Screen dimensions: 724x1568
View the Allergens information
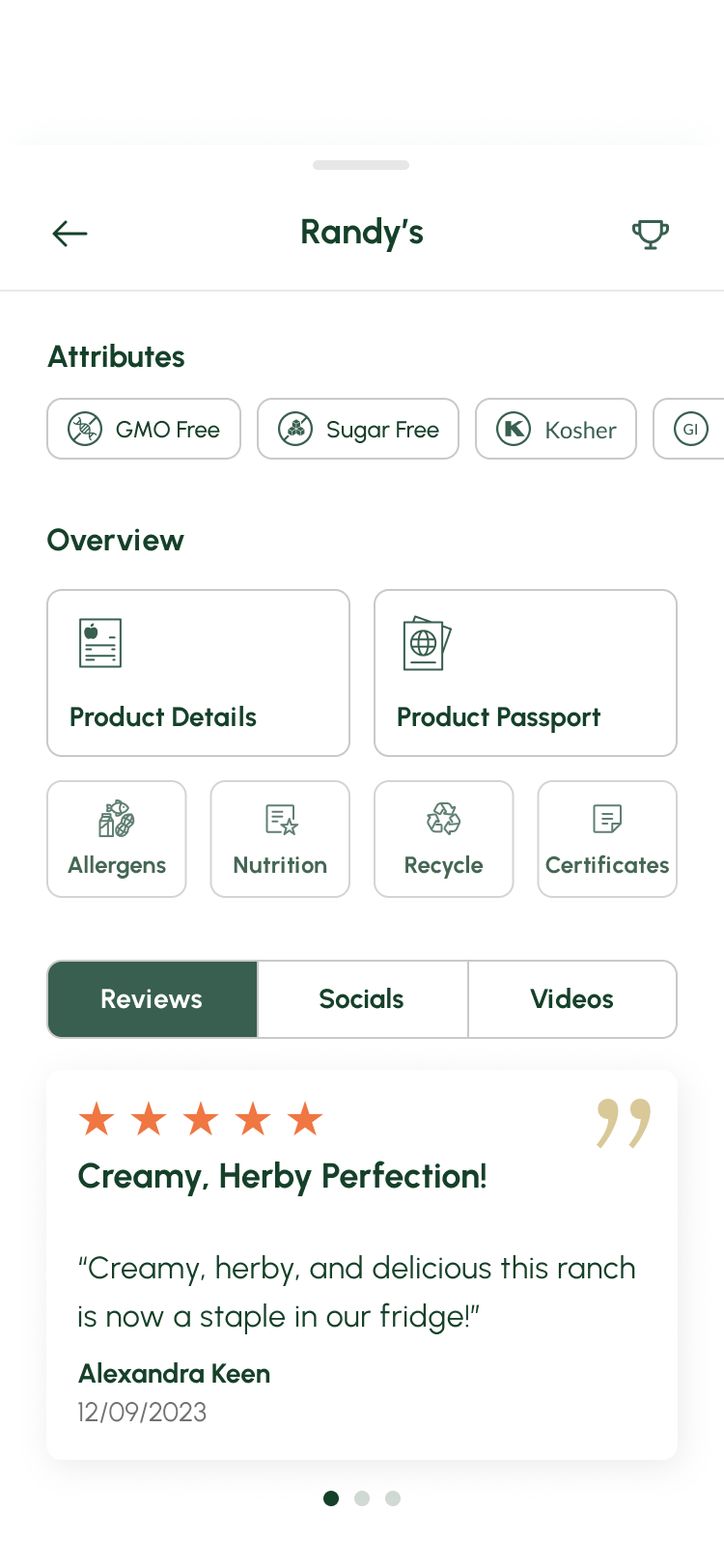point(117,839)
